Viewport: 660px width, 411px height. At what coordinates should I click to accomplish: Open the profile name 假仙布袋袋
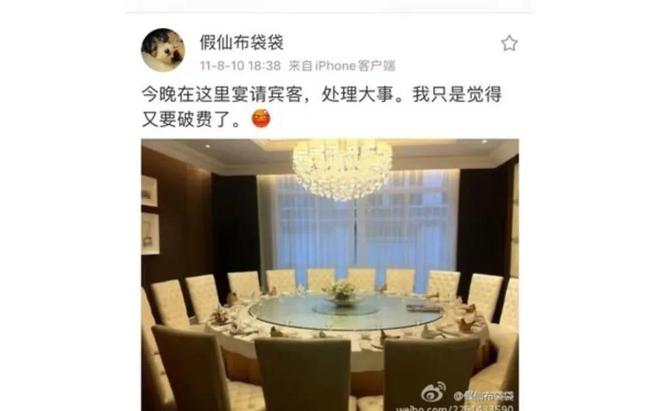tap(241, 42)
